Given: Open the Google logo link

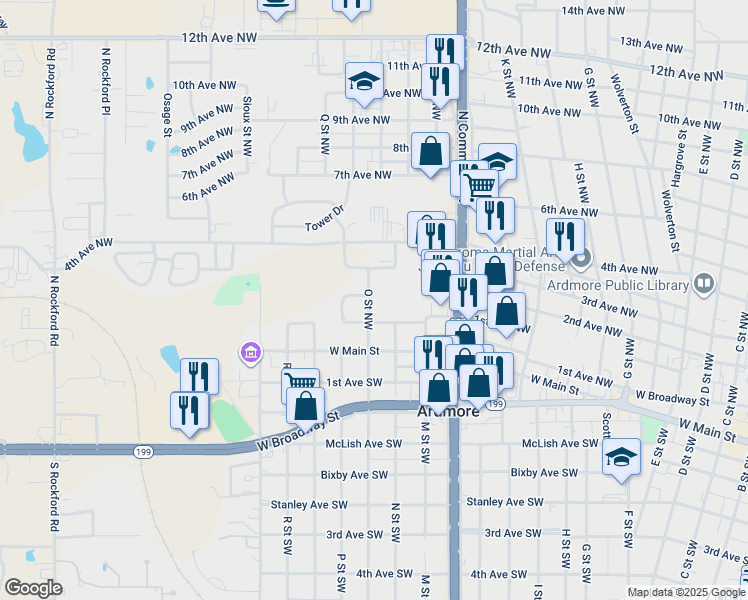Looking at the screenshot, I should (34, 589).
